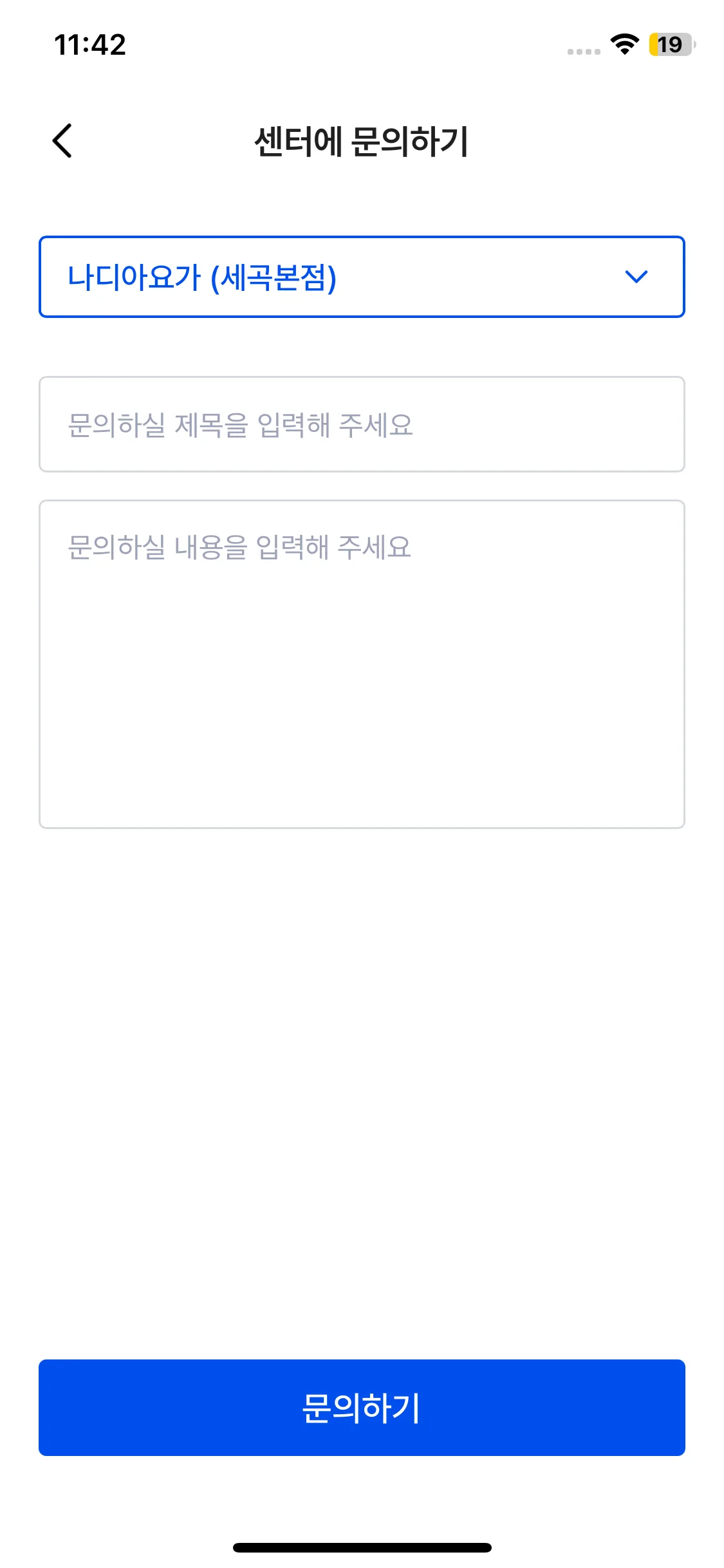Go back from 센터에 문의하기 screen
This screenshot has height=1568, width=724.
(x=62, y=141)
